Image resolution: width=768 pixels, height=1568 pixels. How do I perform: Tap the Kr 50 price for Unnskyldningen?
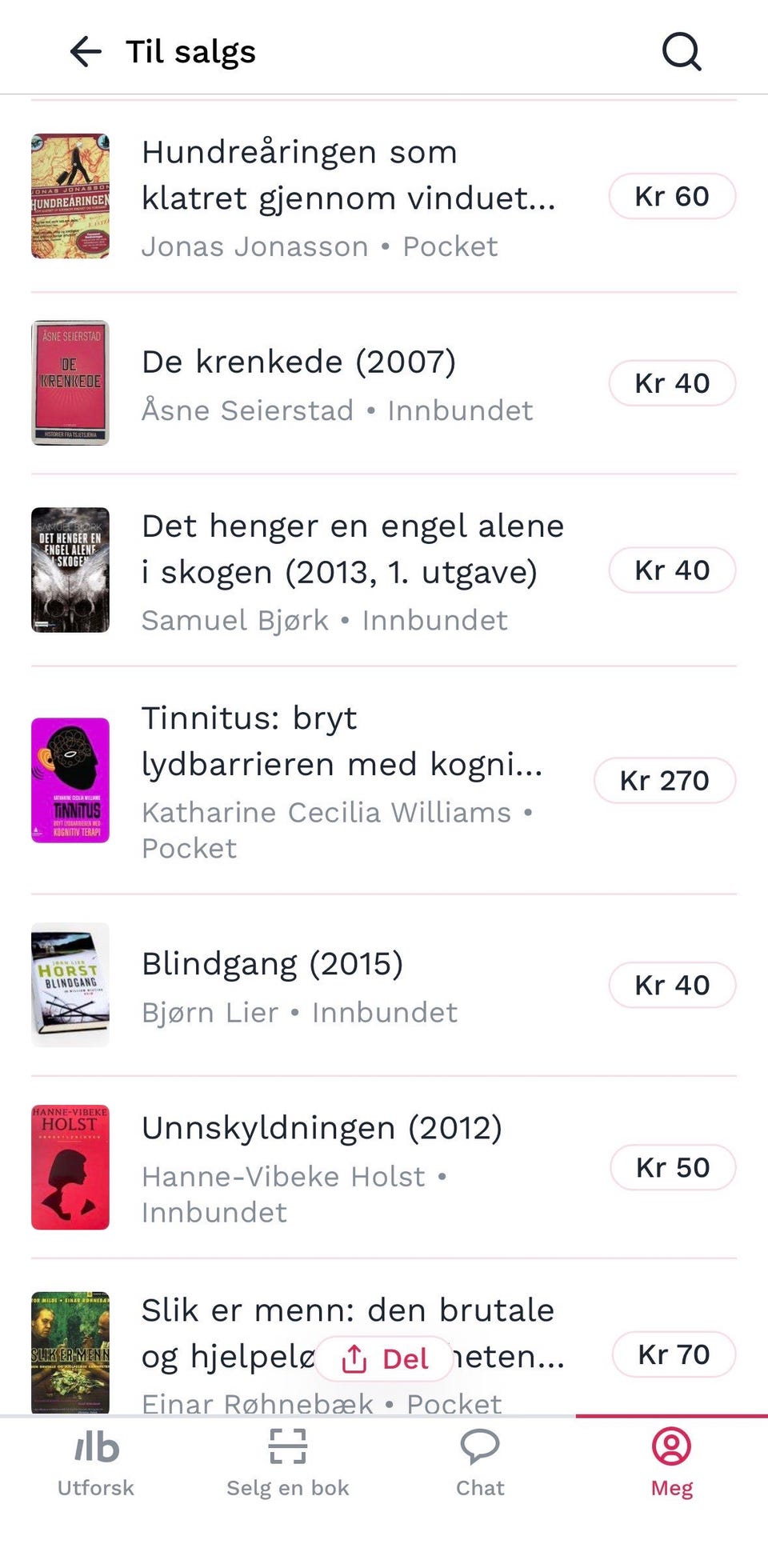click(672, 1166)
